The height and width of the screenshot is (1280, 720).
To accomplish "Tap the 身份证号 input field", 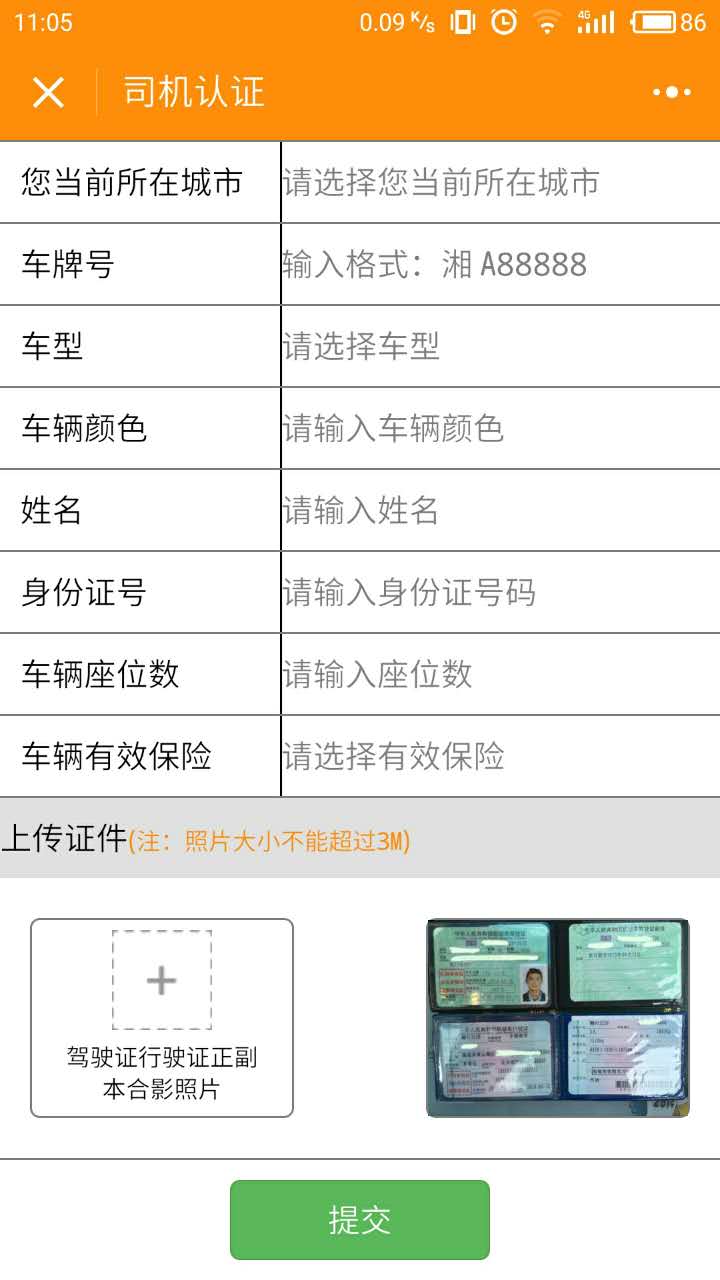I will tap(498, 593).
